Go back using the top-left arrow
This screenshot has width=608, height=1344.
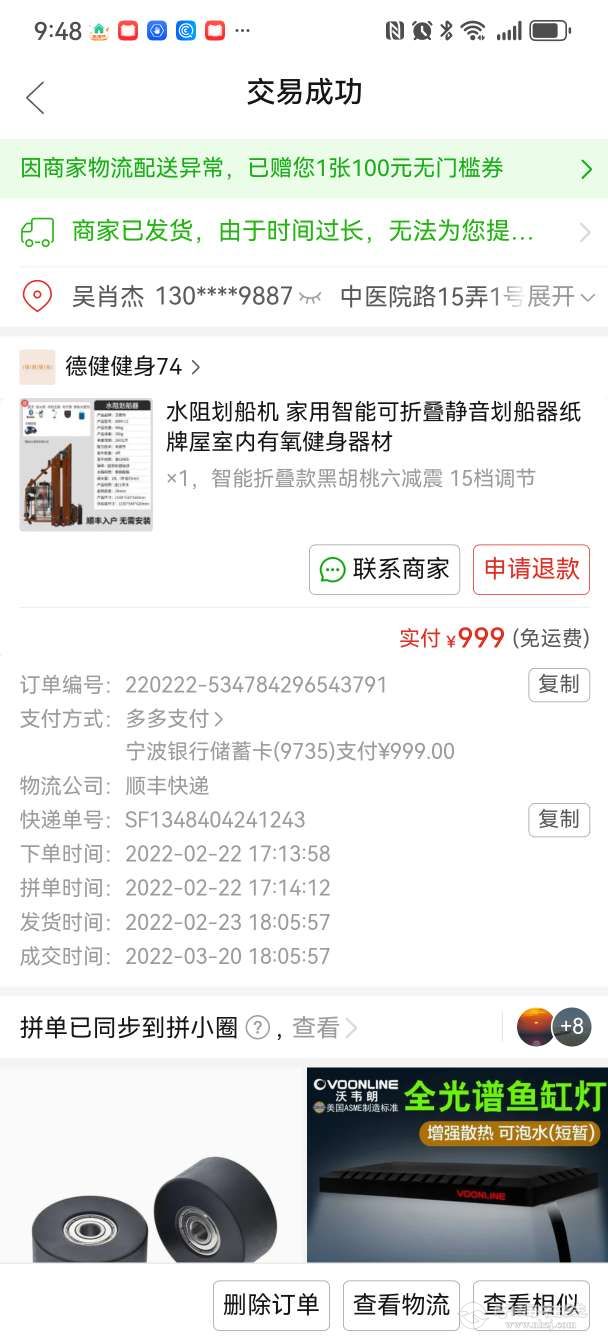[35, 97]
